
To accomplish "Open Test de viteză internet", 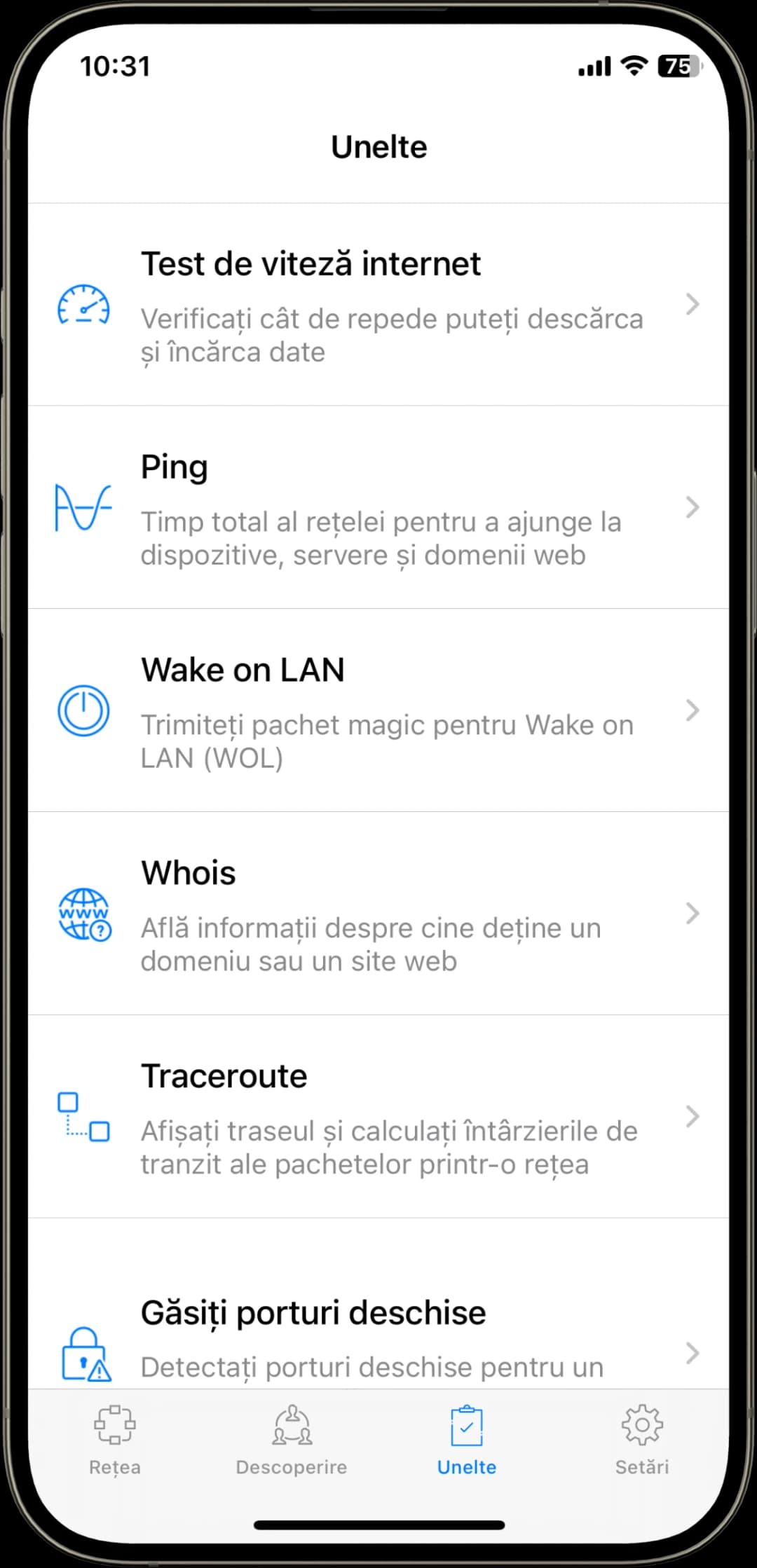I will click(x=378, y=305).
